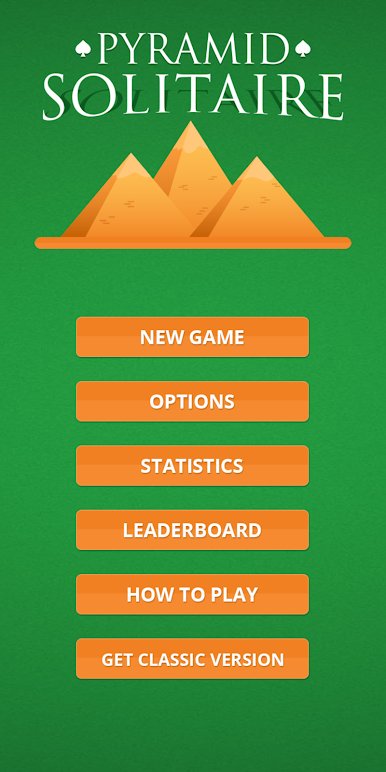Start a new game
The image size is (386, 772).
(193, 337)
